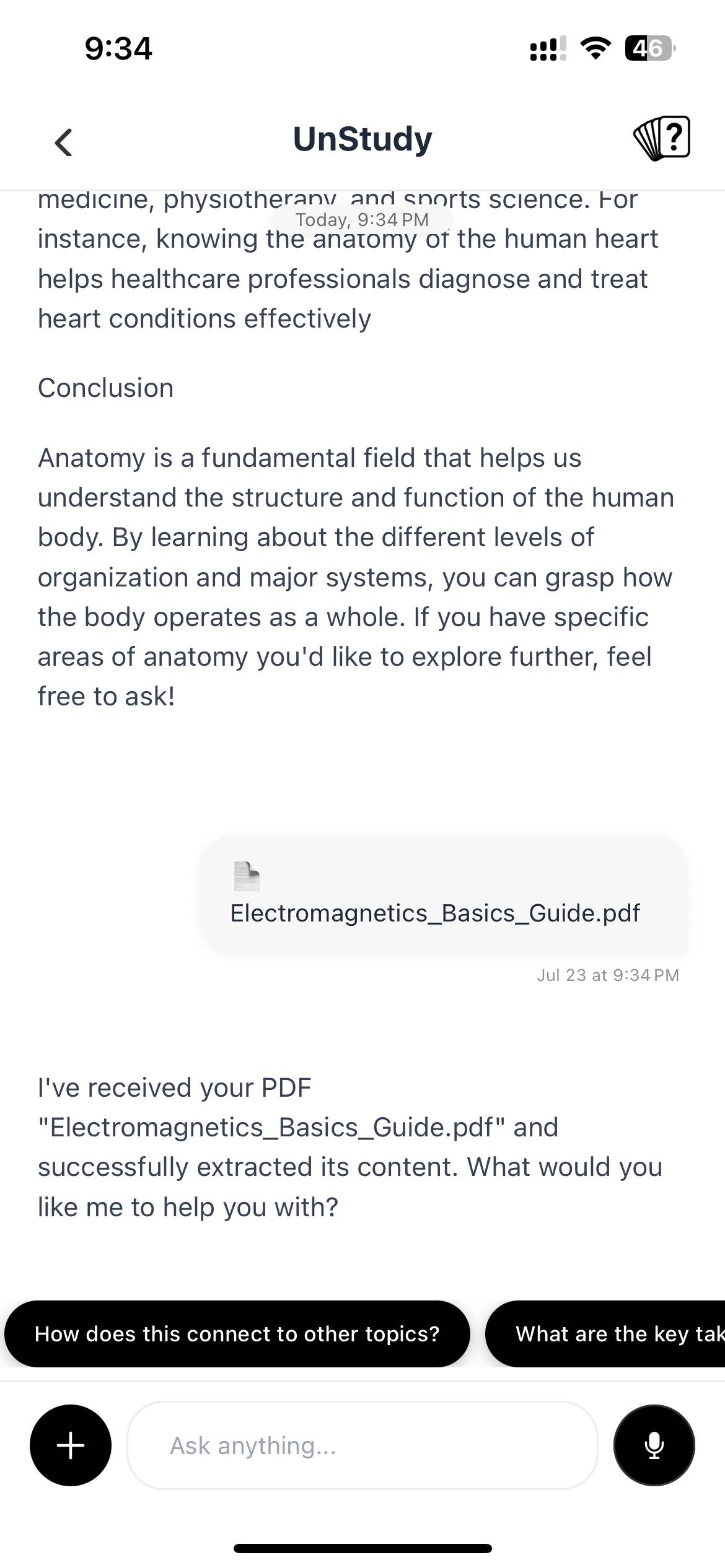The image size is (725, 1568).
Task: Select "How does this connect to other topics?" suggestion
Action: [x=237, y=1334]
